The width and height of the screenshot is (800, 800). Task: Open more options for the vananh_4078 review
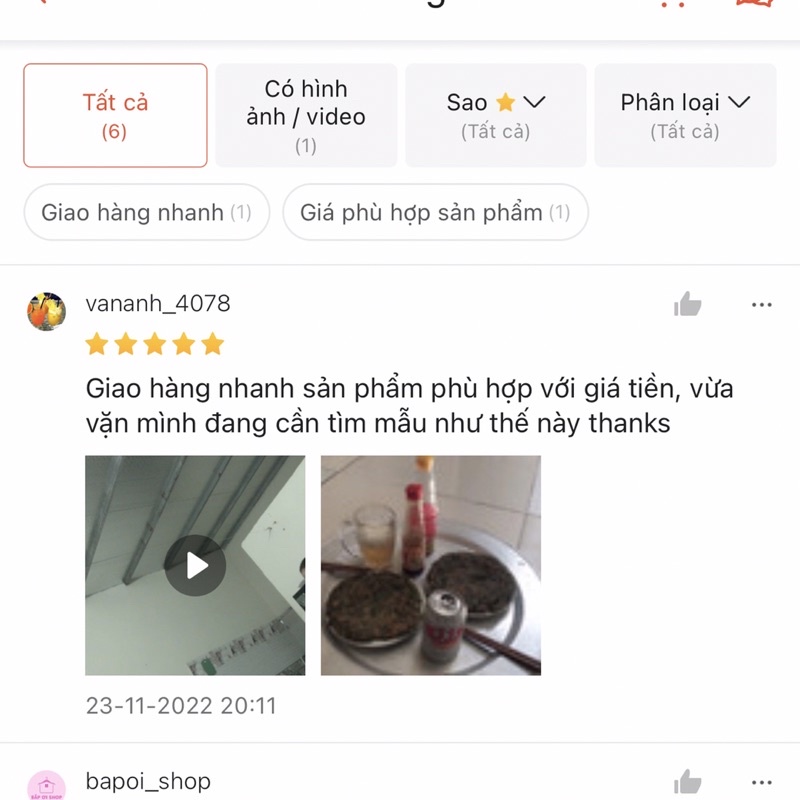761,305
